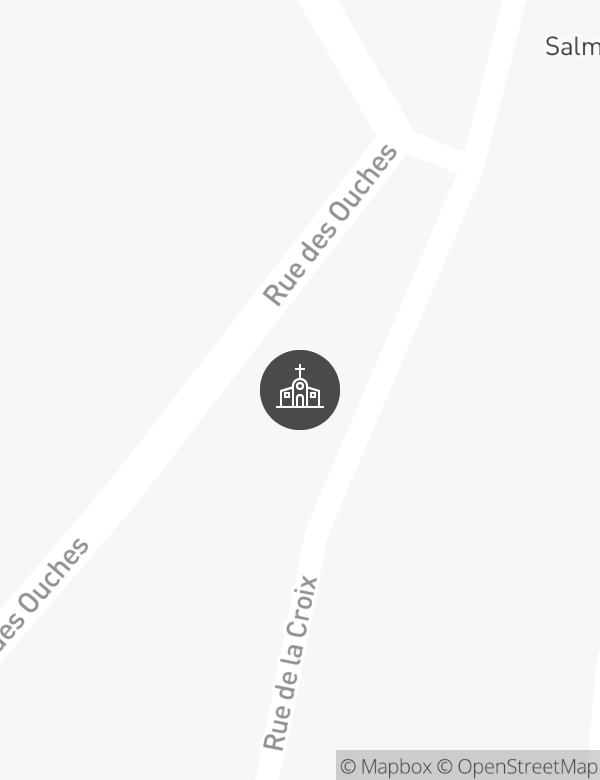Open the OpenStreetMap attribution link
Viewport: 600px width, 780px height.
pyautogui.click(x=518, y=767)
